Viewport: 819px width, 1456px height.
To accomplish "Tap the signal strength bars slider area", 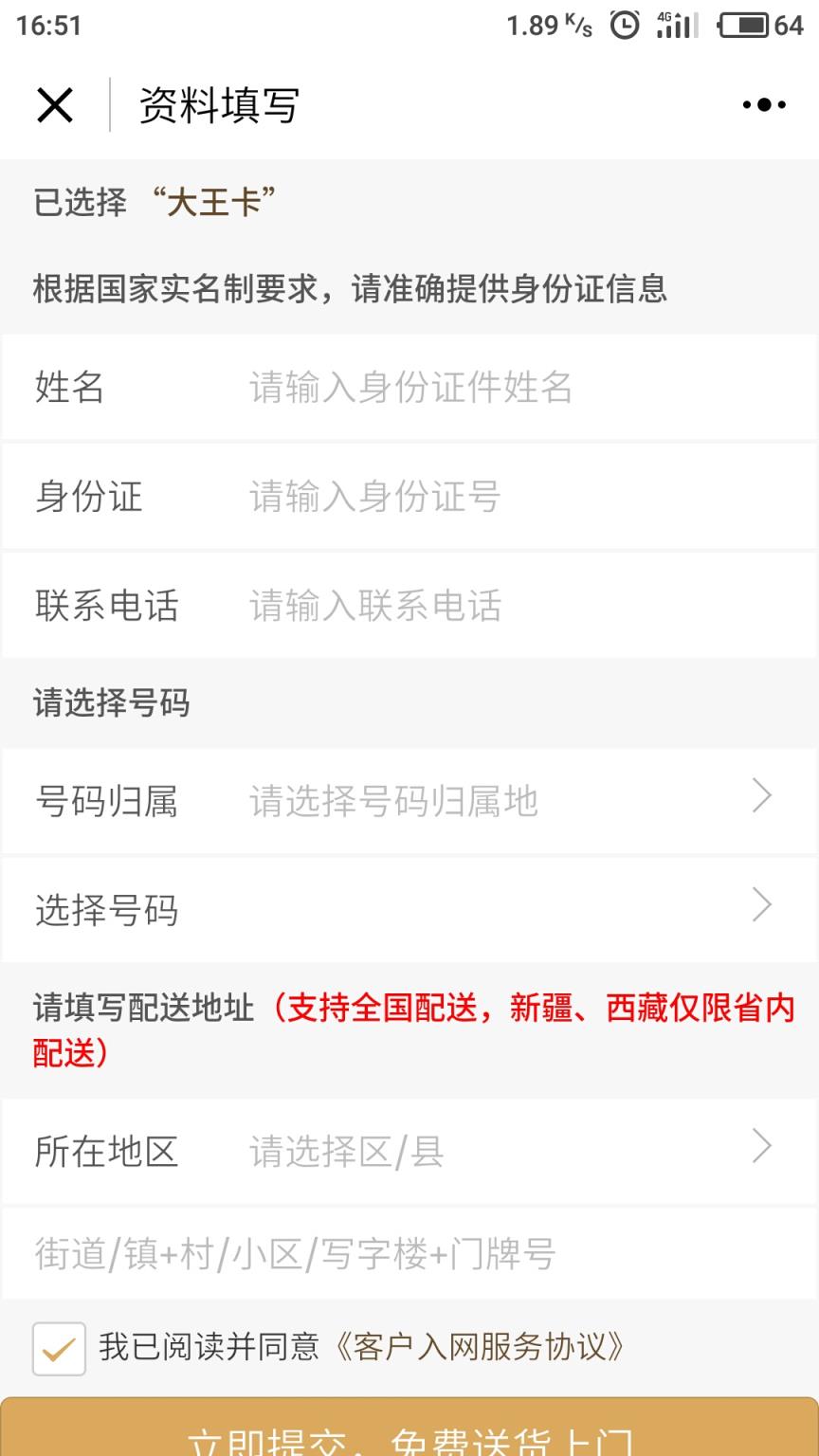I will (x=677, y=26).
